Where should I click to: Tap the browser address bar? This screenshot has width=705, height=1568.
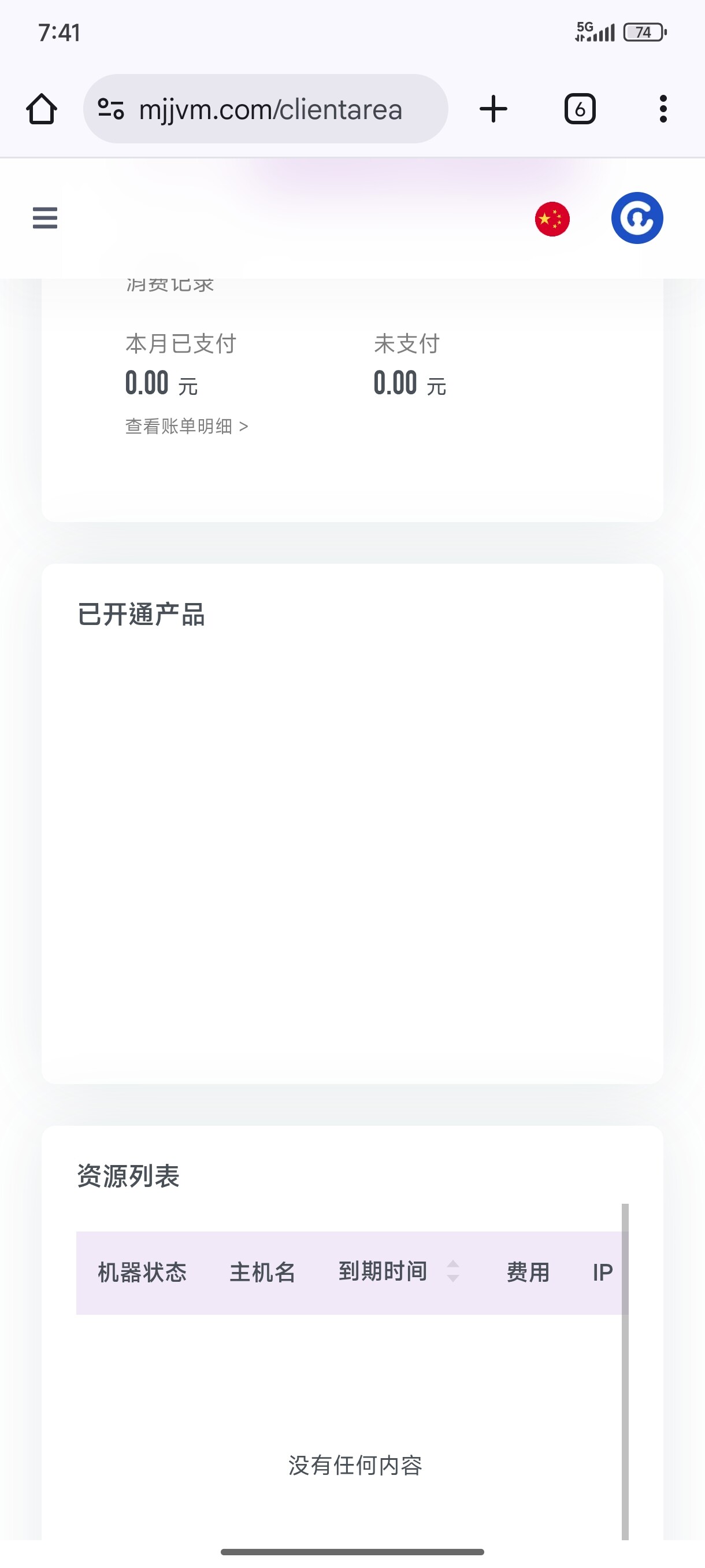click(x=270, y=110)
